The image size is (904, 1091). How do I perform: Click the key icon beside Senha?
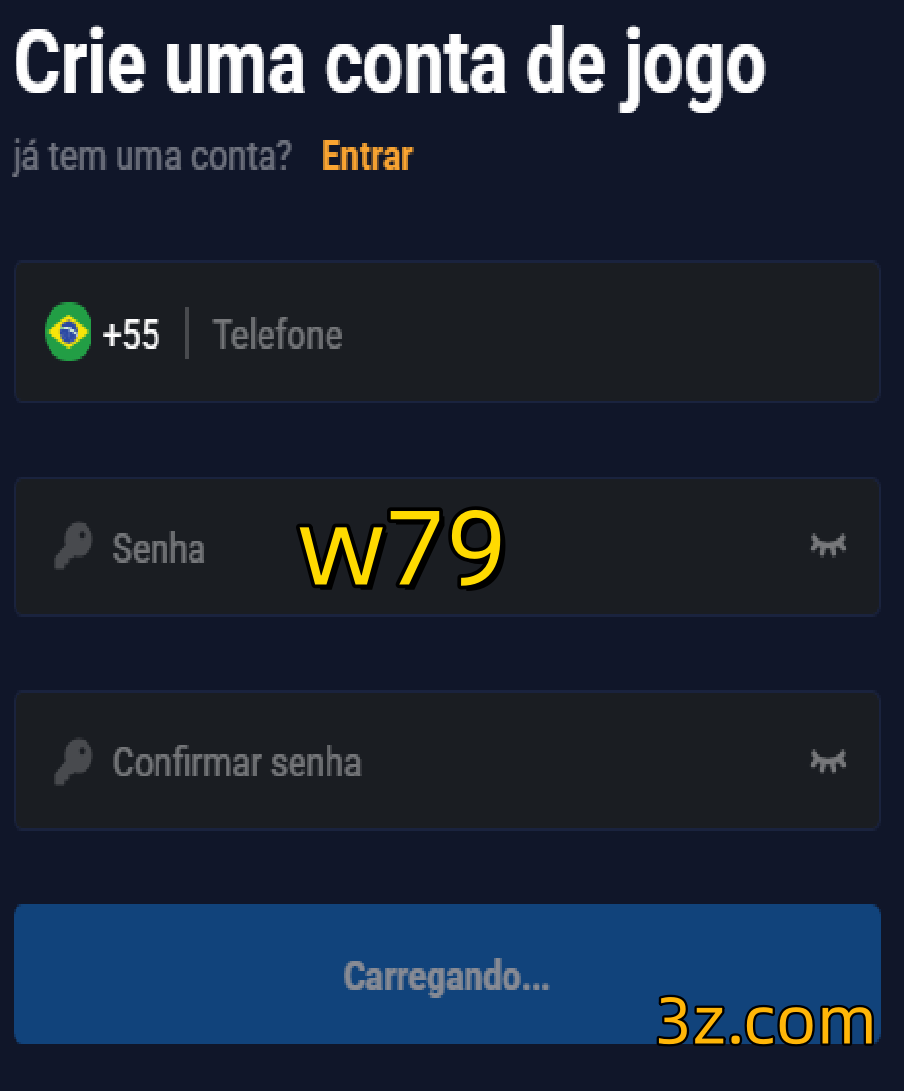point(72,547)
